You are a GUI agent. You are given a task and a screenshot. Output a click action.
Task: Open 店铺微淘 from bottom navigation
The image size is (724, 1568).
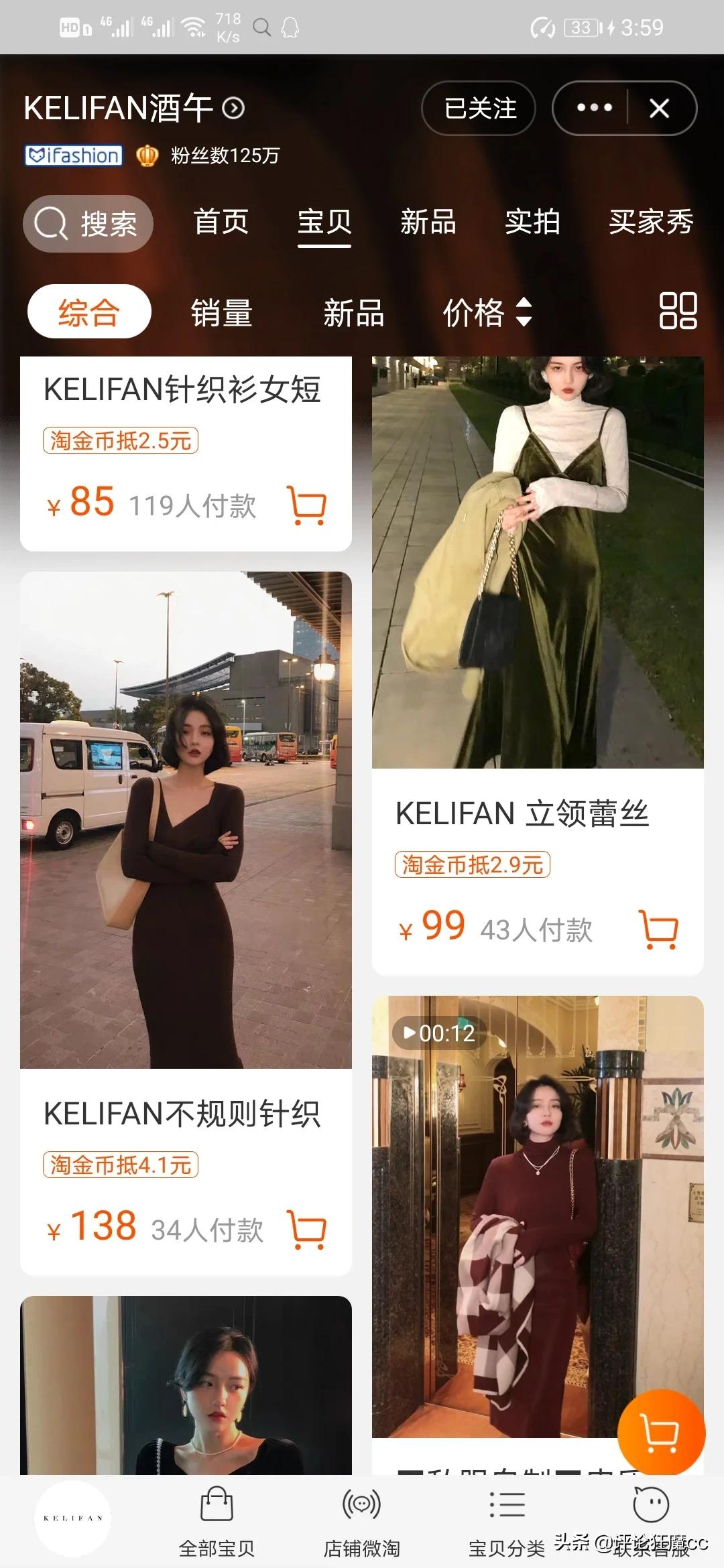click(361, 1510)
